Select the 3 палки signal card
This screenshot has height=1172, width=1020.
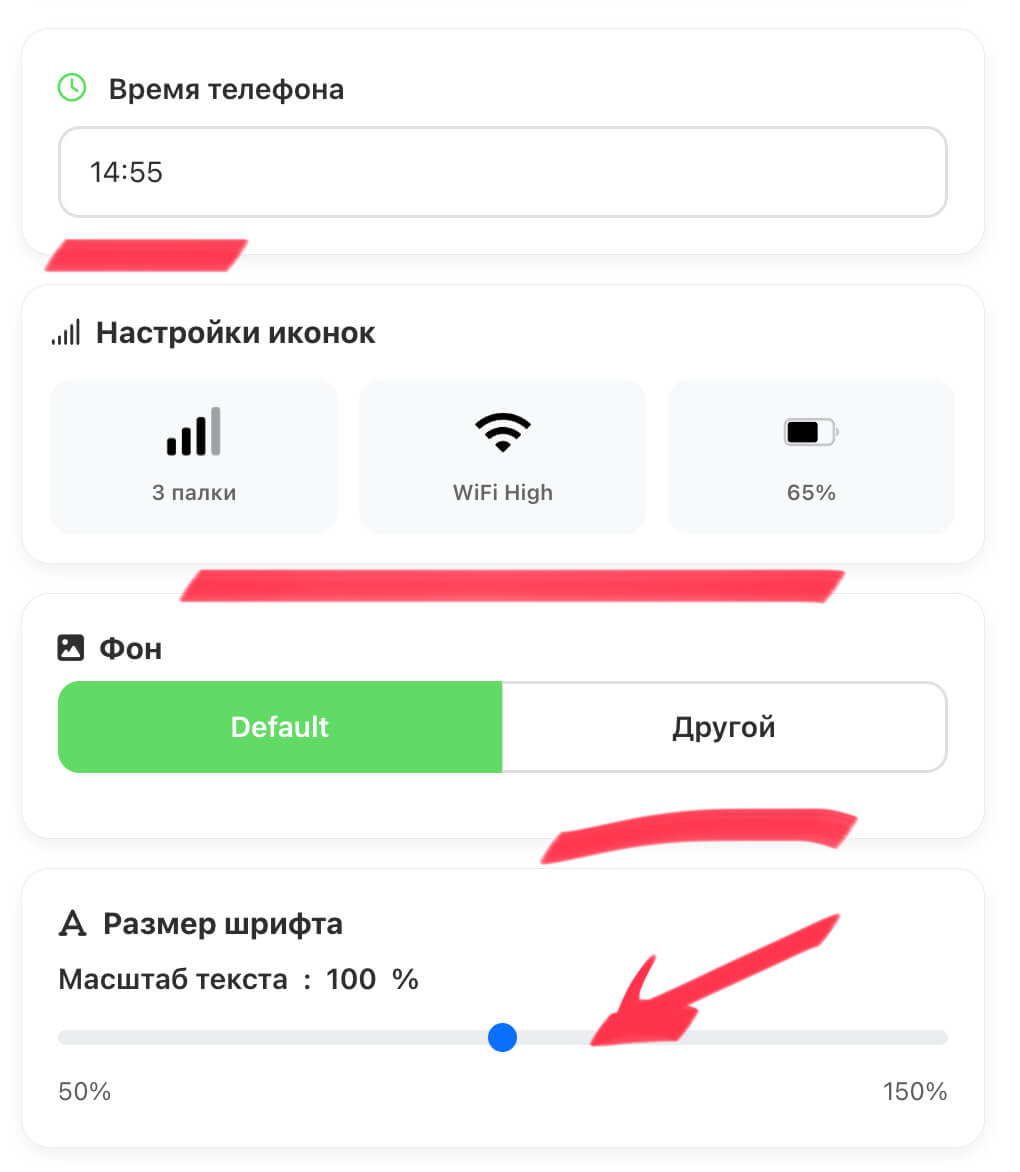pyautogui.click(x=194, y=456)
